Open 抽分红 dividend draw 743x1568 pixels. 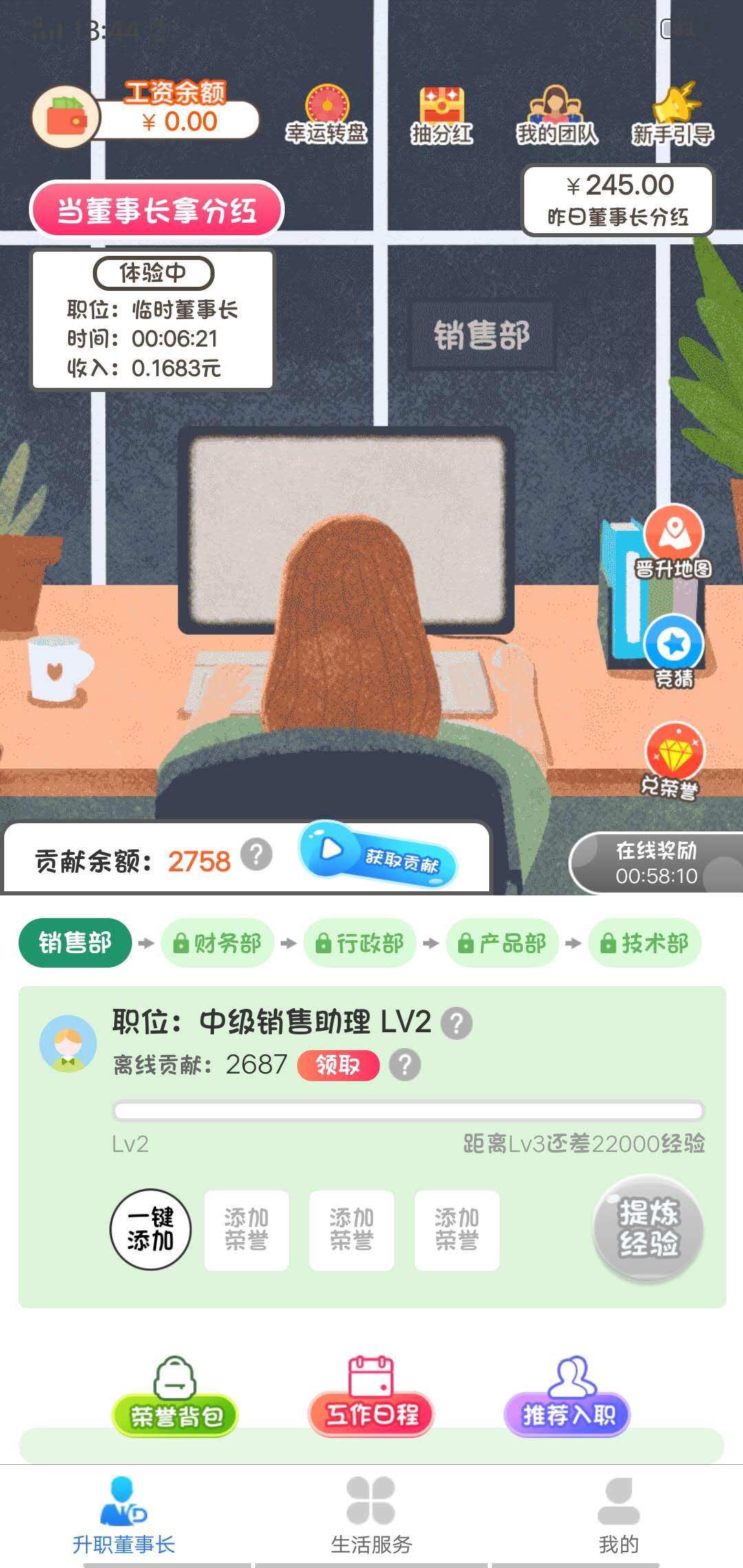tap(442, 116)
